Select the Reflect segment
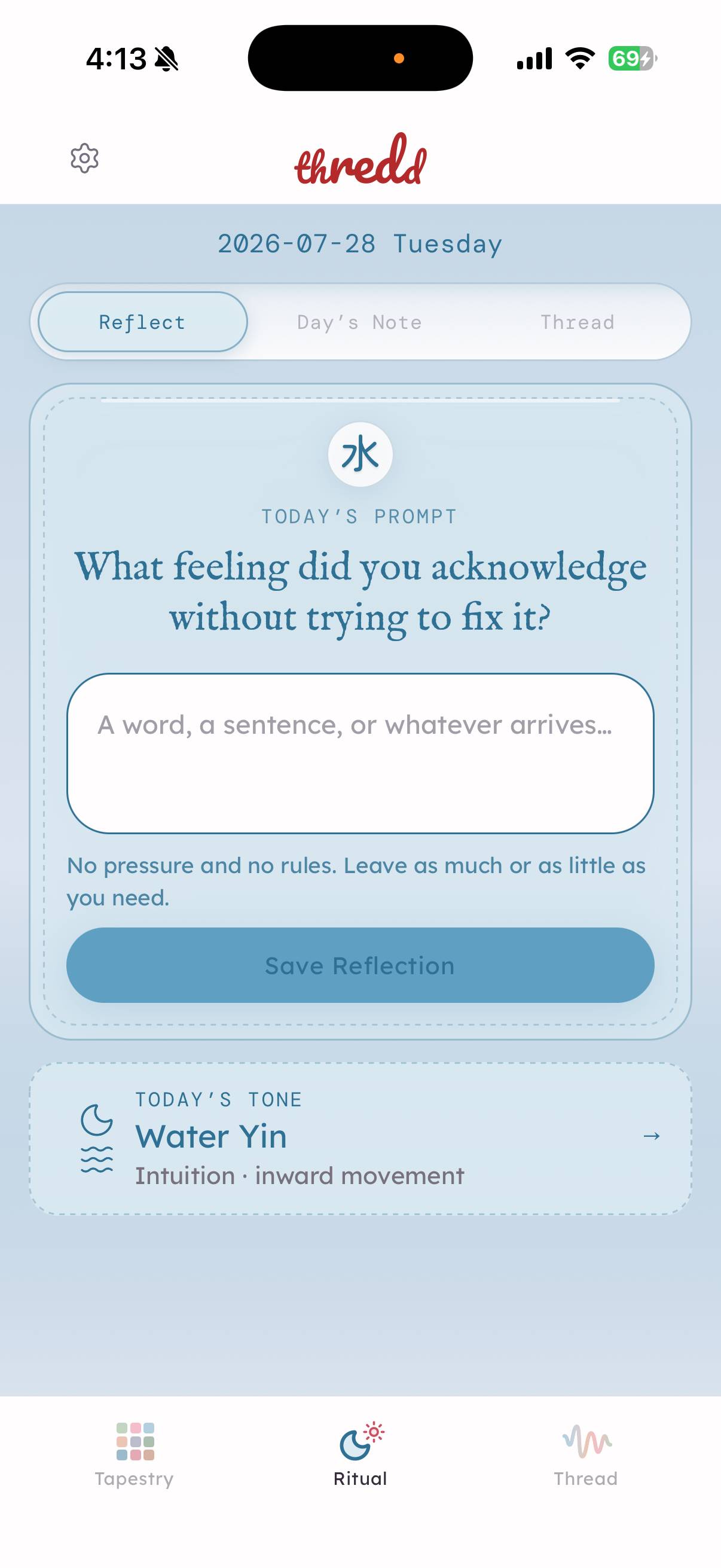This screenshot has width=721, height=1568. (142, 322)
